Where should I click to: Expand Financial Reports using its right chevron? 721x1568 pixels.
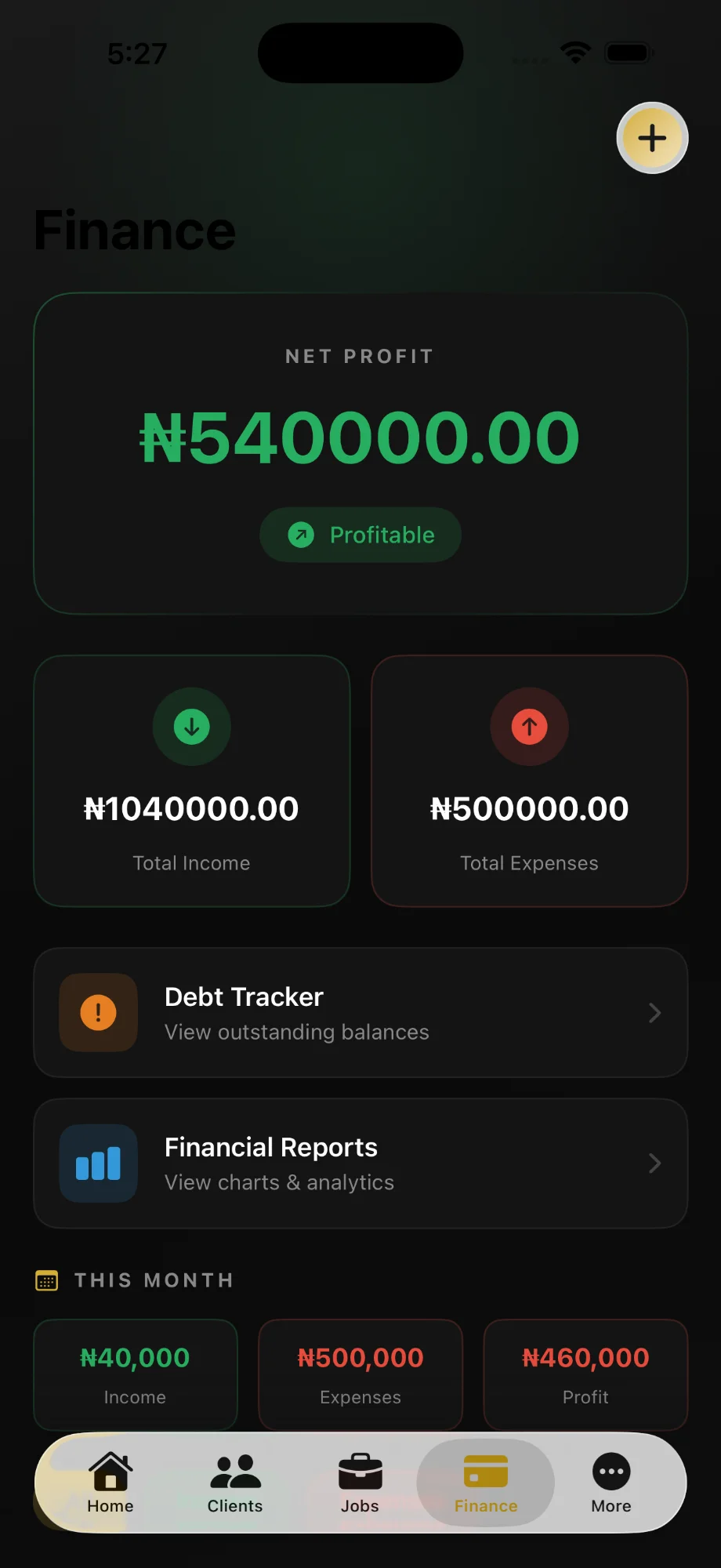[655, 1163]
